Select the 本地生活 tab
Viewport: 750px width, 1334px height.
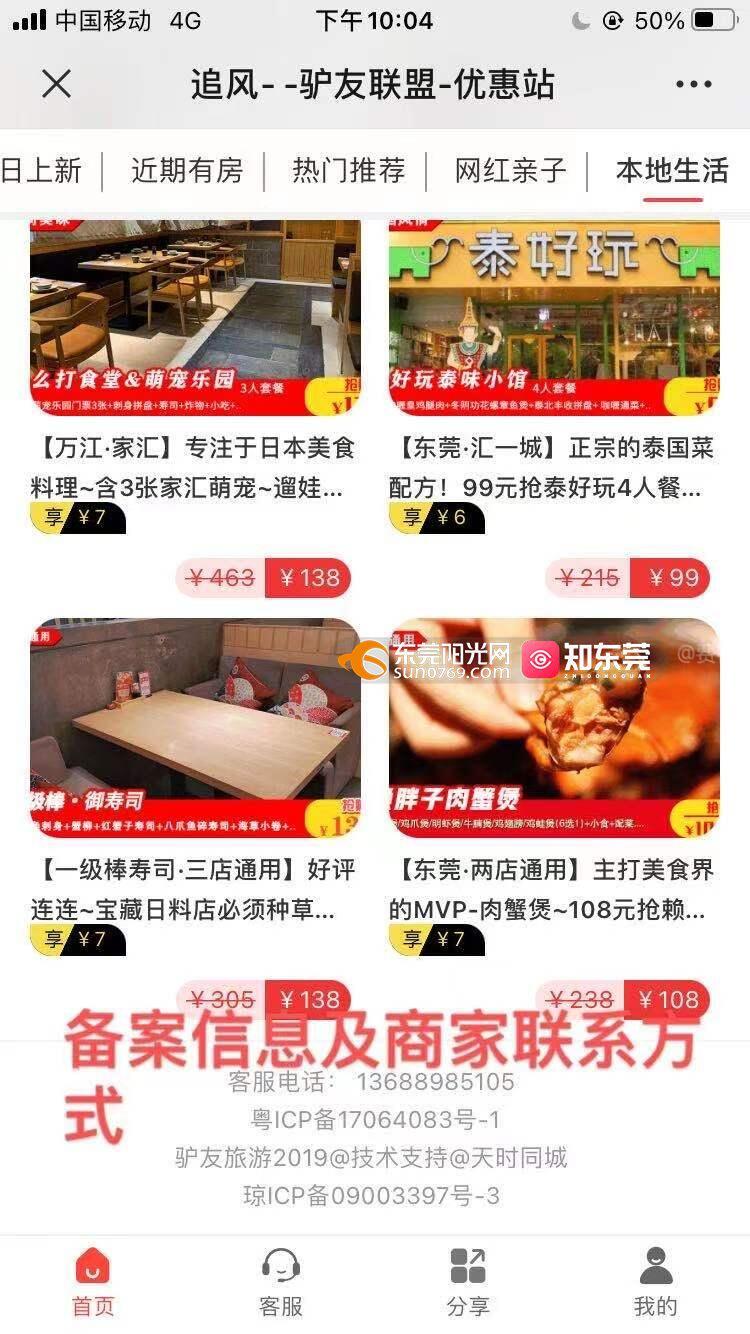pyautogui.click(x=671, y=171)
